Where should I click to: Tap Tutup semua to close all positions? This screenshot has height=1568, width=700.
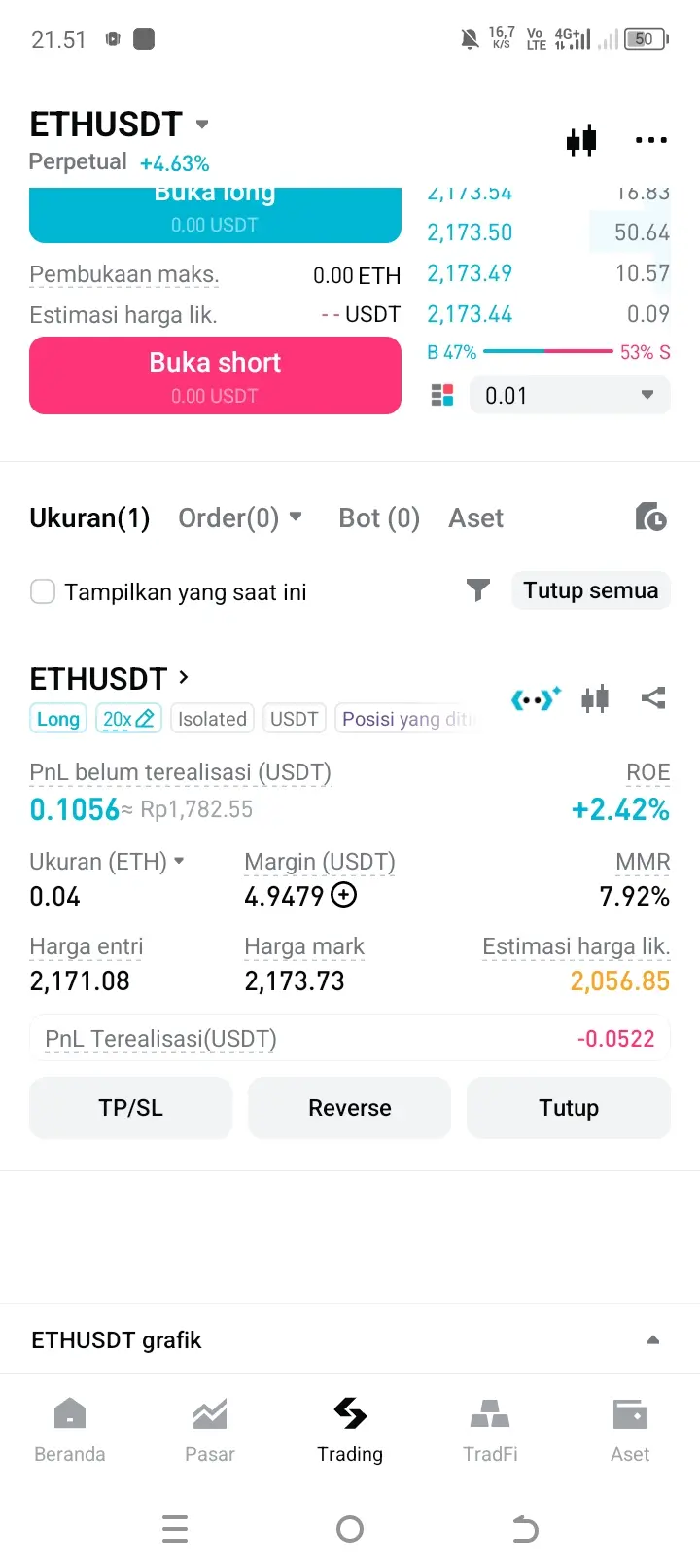point(590,590)
